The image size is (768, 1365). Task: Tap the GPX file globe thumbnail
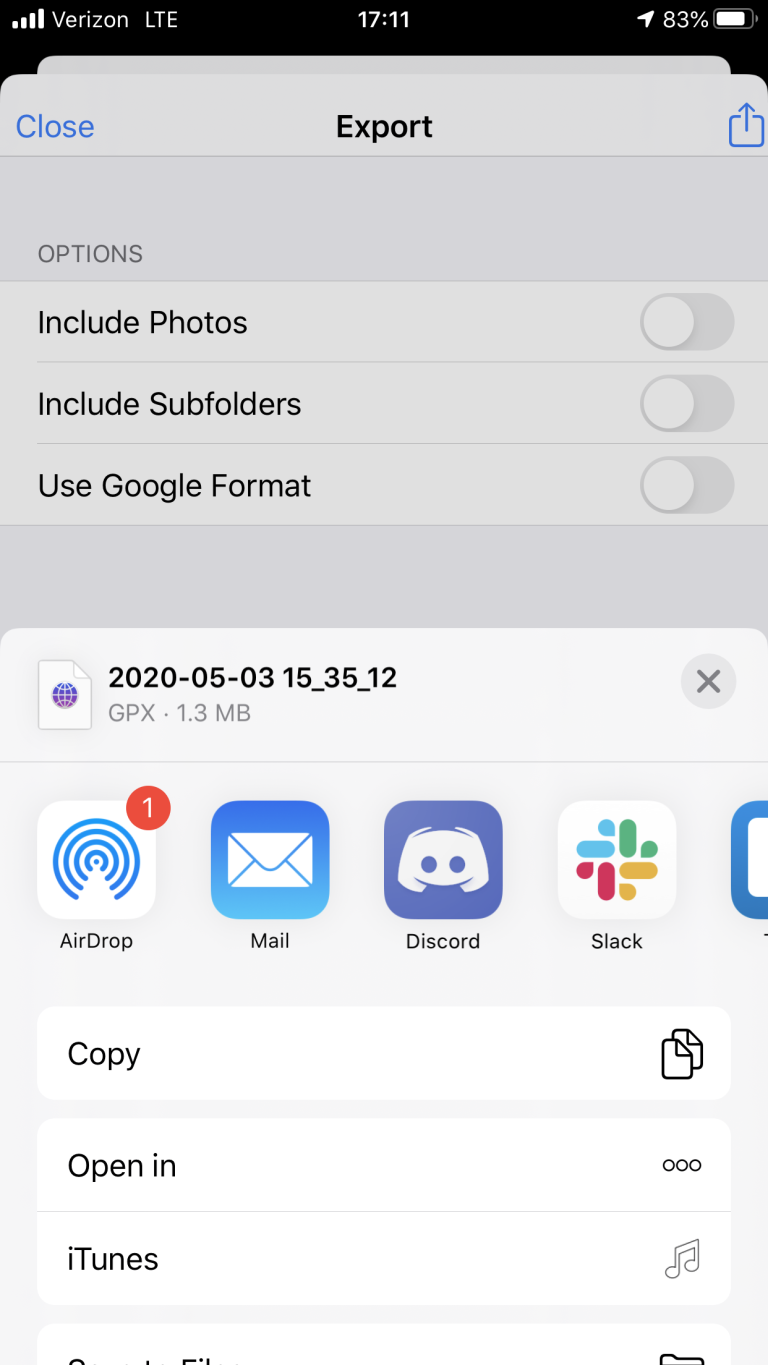tap(64, 695)
